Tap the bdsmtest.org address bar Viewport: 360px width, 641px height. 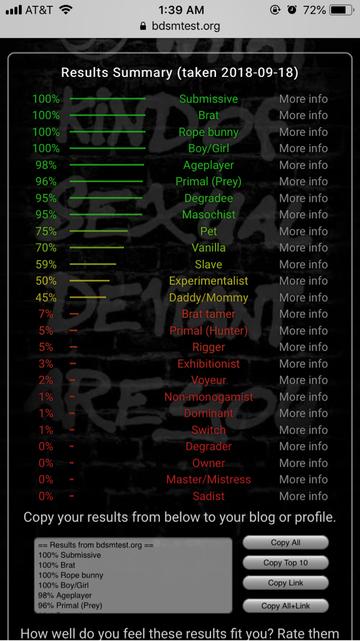click(x=180, y=27)
